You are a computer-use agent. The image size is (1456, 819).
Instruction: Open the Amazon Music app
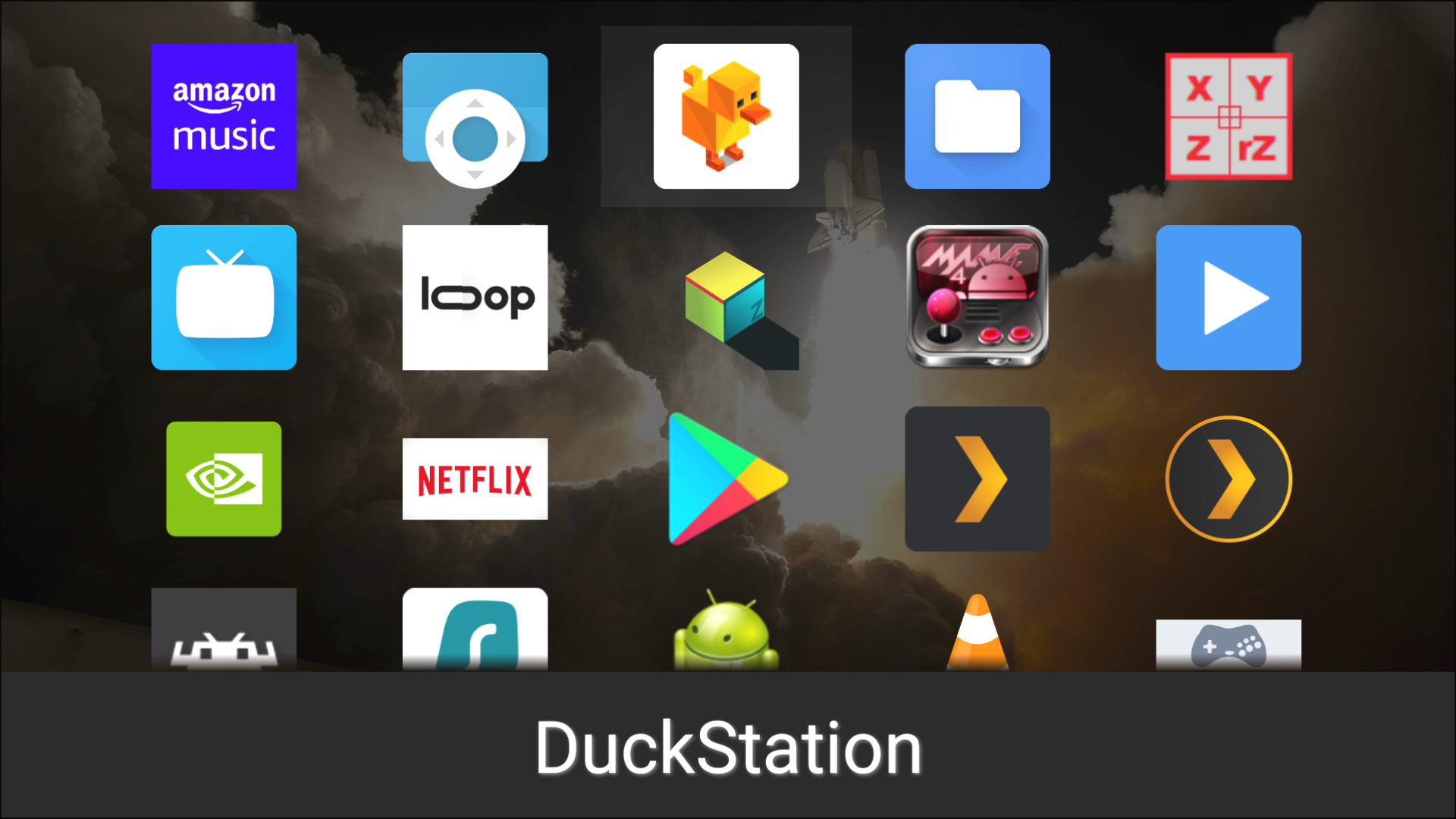(x=224, y=116)
